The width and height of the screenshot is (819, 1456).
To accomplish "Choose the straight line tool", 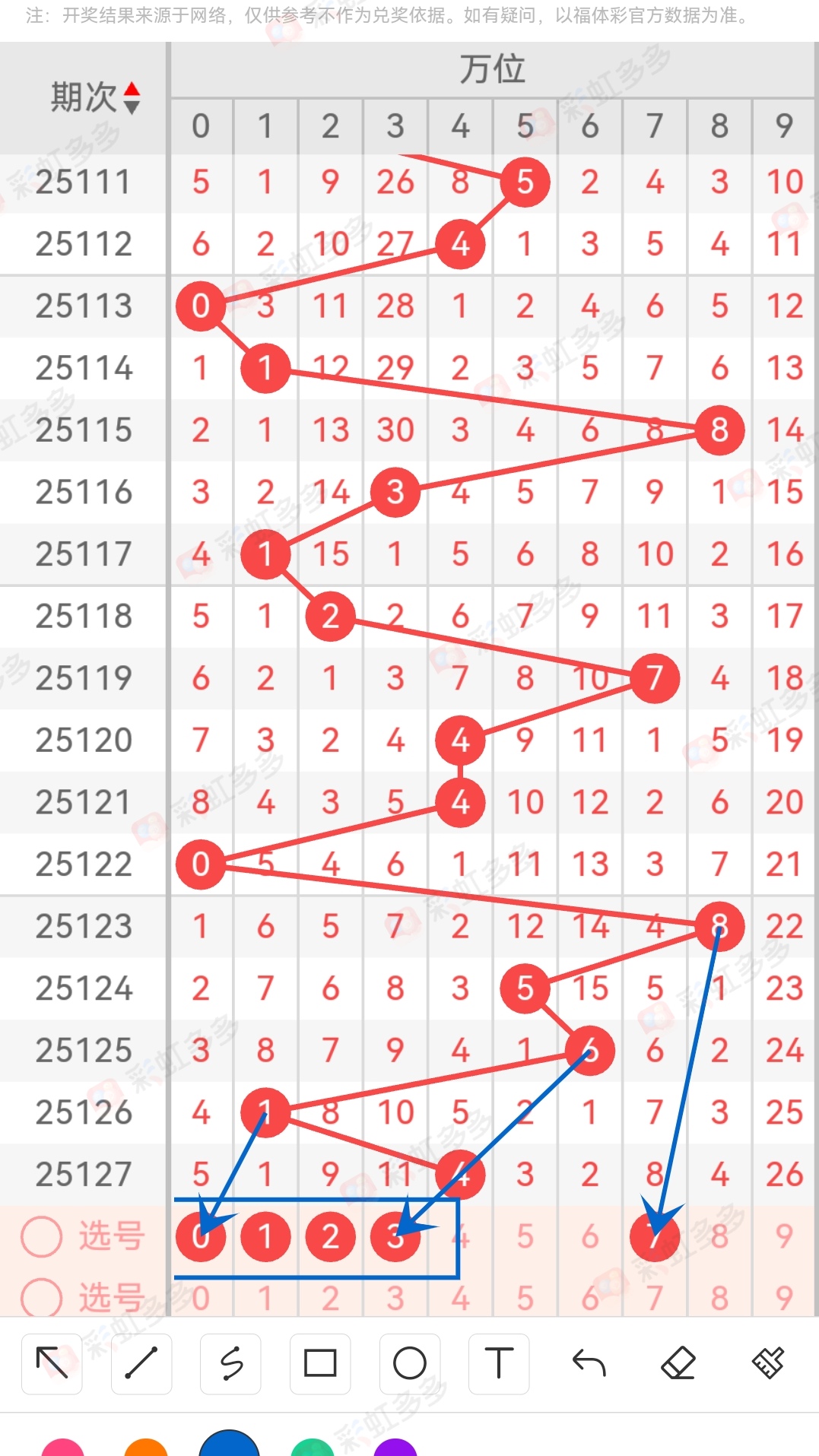I will (141, 1363).
